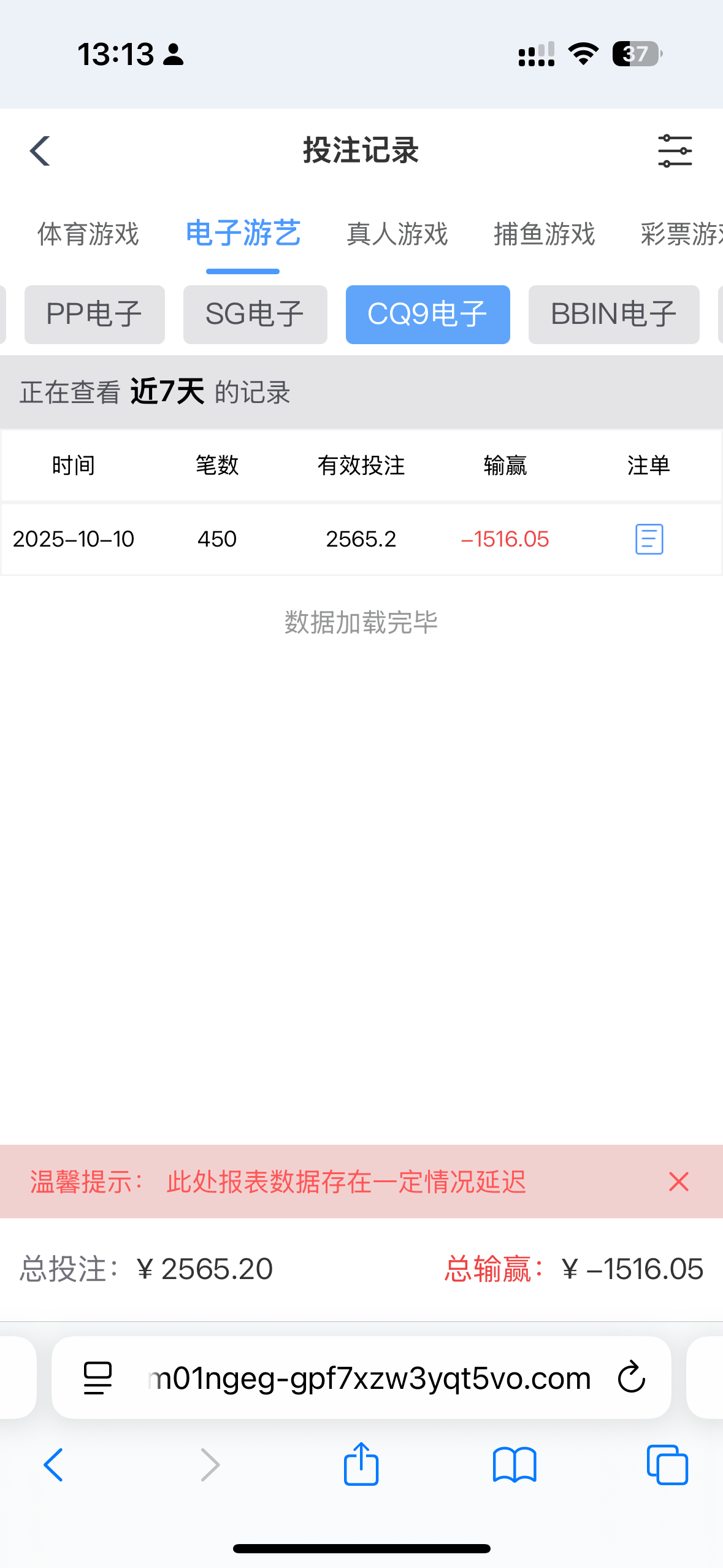
Task: Switch to the 体育游戏 tab
Action: [x=88, y=234]
